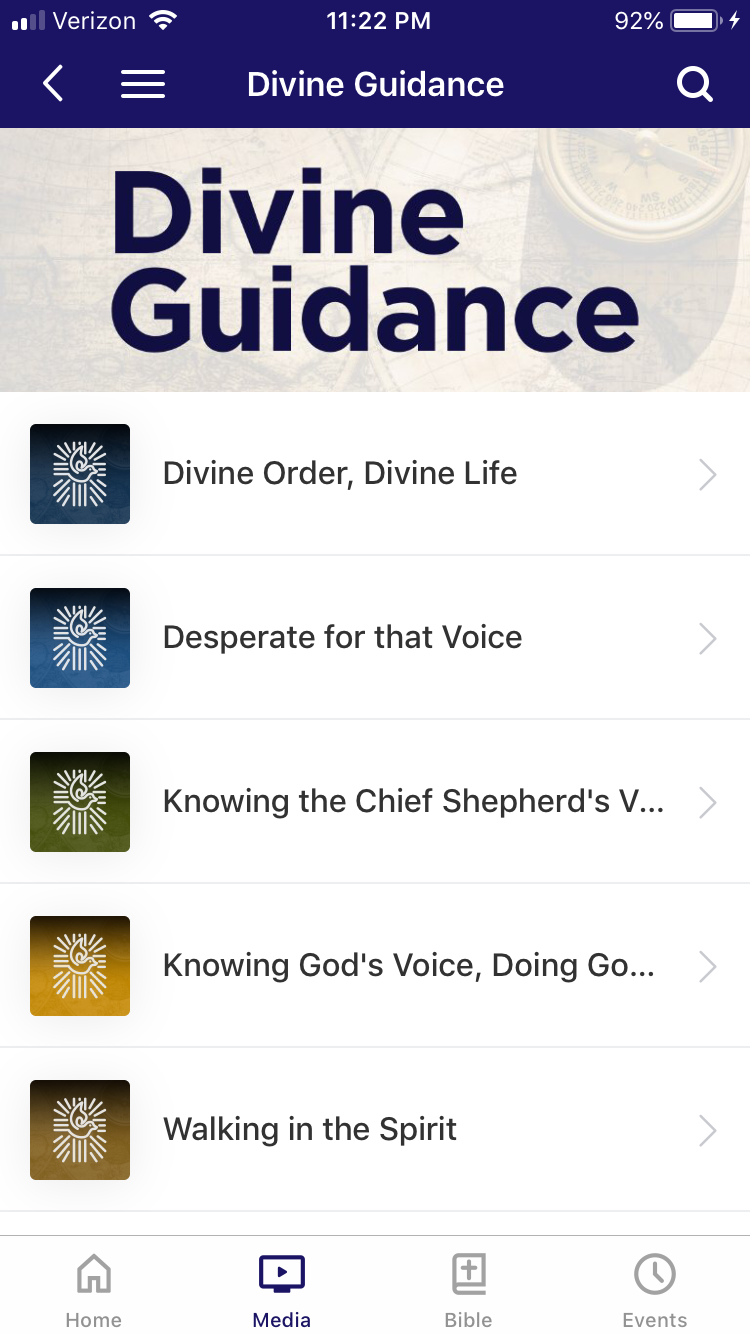Viewport: 750px width, 1334px height.
Task: Switch to the Bible tab
Action: [468, 1289]
